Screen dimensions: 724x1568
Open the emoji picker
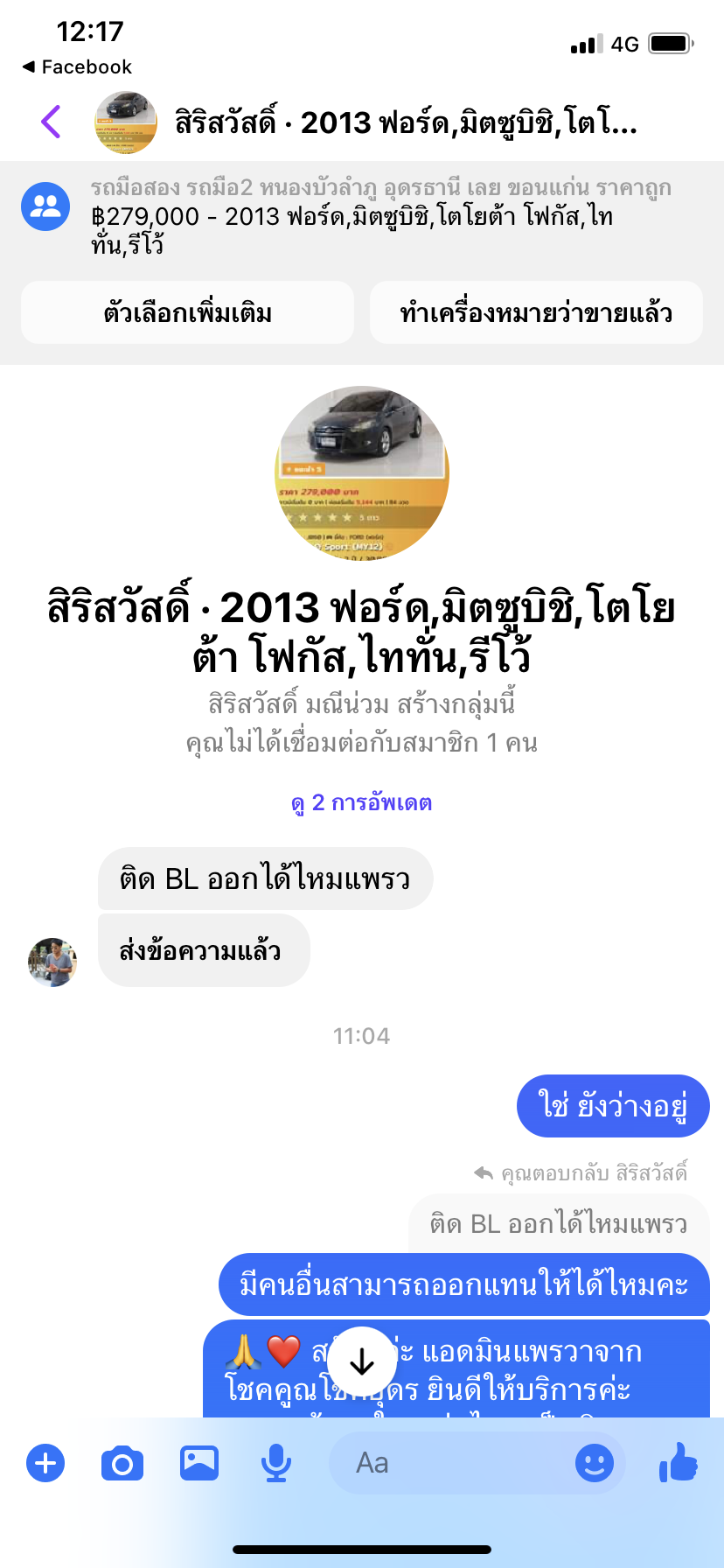pyautogui.click(x=595, y=1463)
